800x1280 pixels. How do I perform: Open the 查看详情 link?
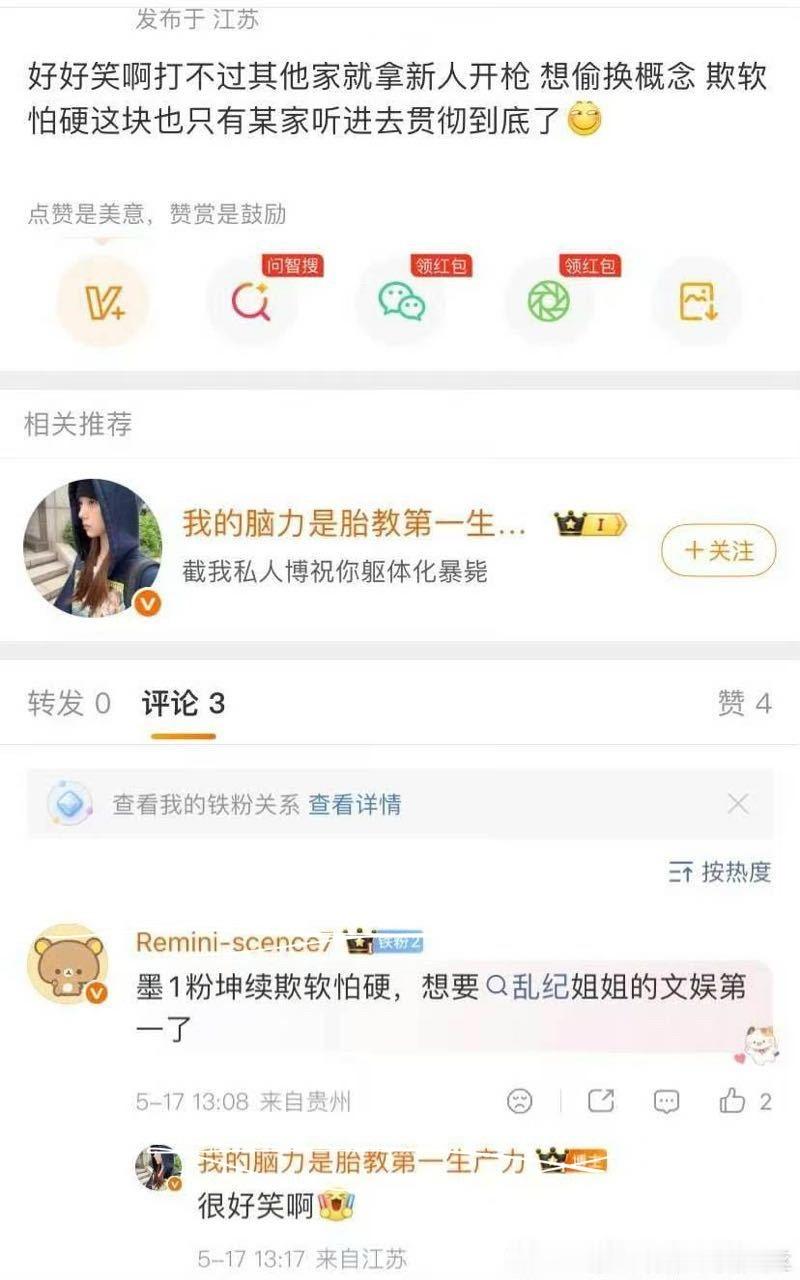[354, 804]
